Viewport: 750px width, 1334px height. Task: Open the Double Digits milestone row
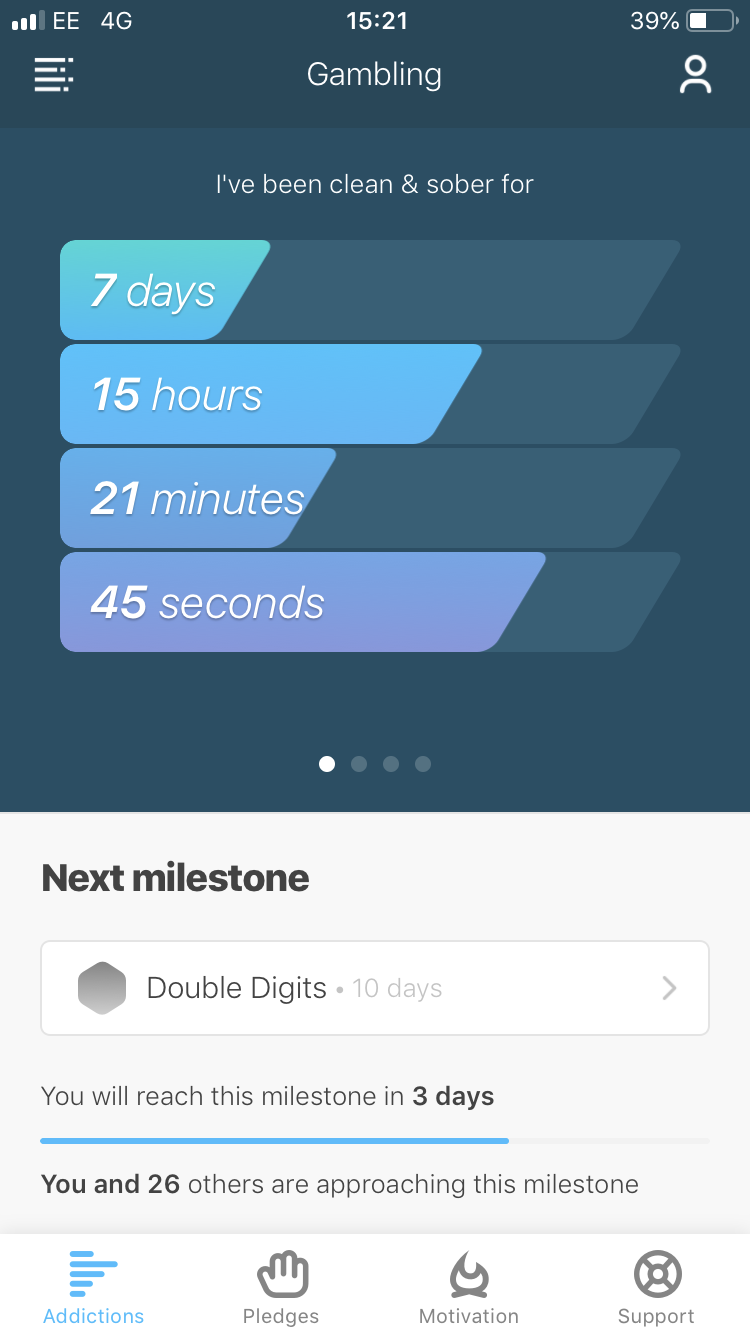coord(375,988)
